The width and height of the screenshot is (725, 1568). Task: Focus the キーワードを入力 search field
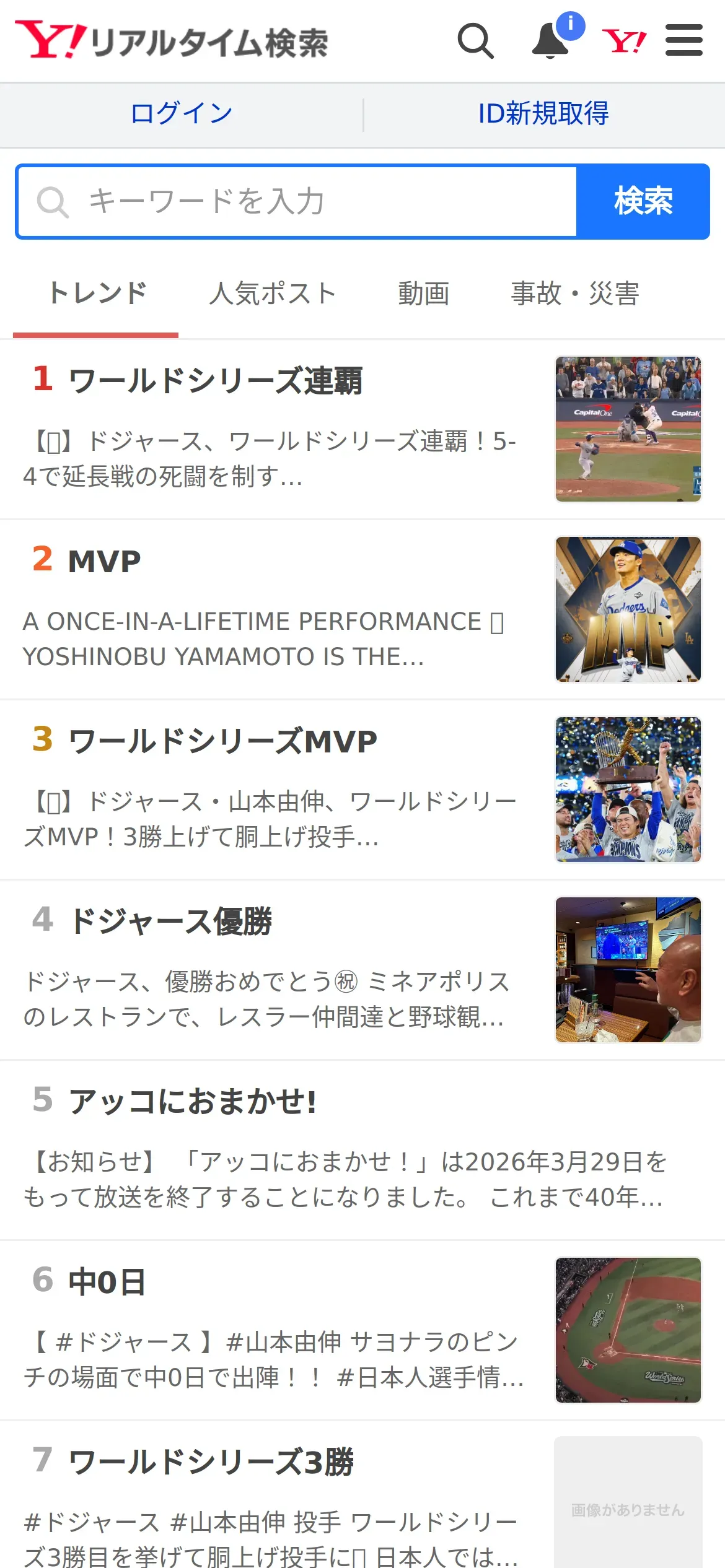coord(297,201)
